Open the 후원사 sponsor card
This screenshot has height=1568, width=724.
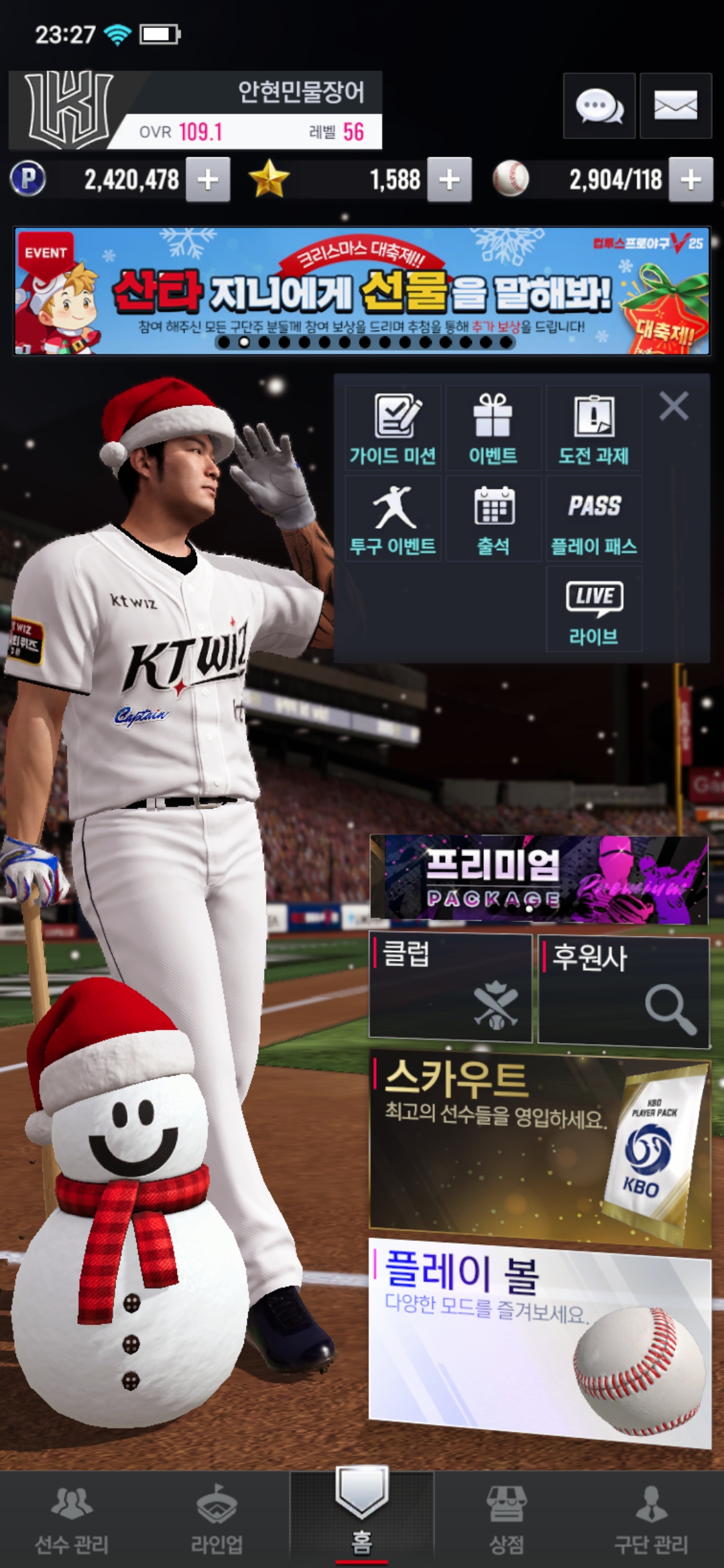[x=623, y=990]
